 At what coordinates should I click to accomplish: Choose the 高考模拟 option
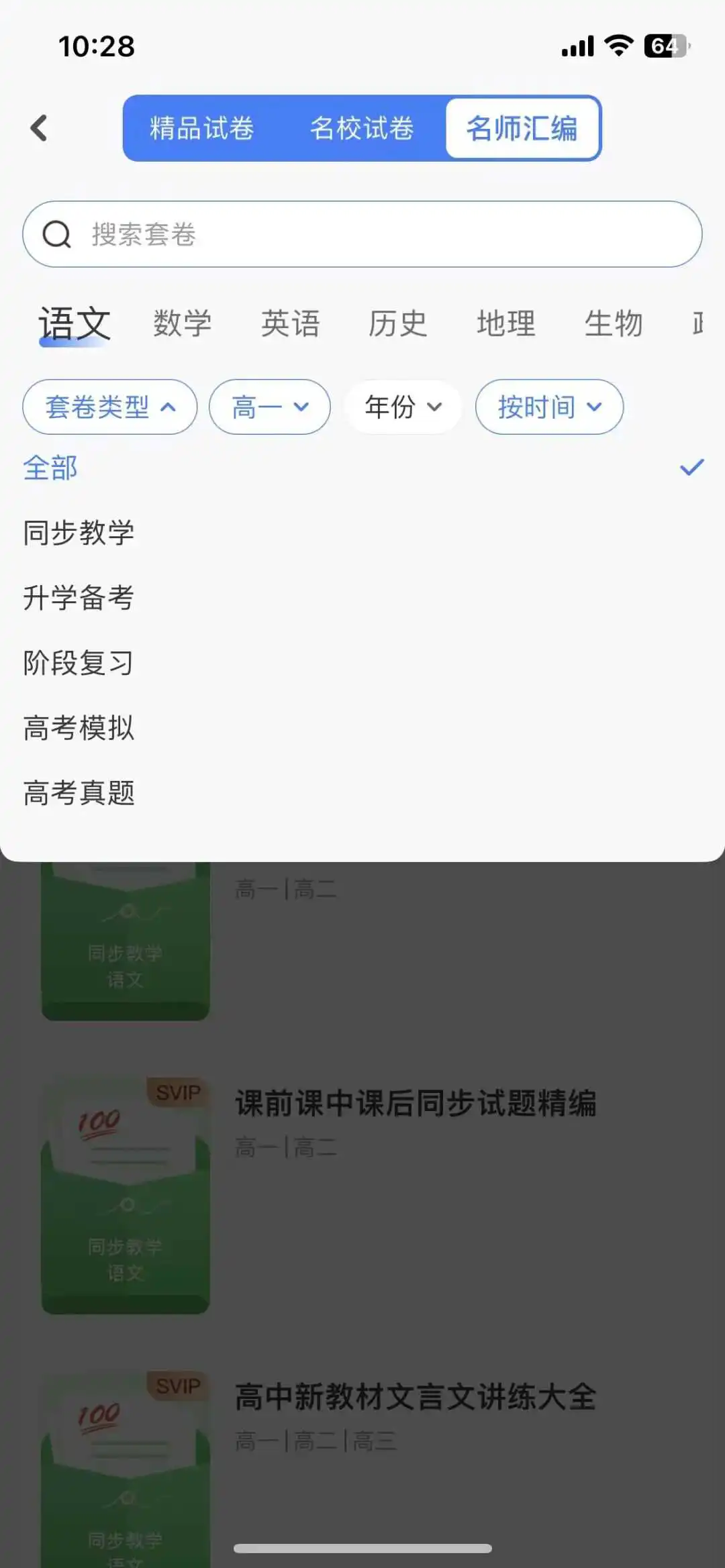coord(79,728)
